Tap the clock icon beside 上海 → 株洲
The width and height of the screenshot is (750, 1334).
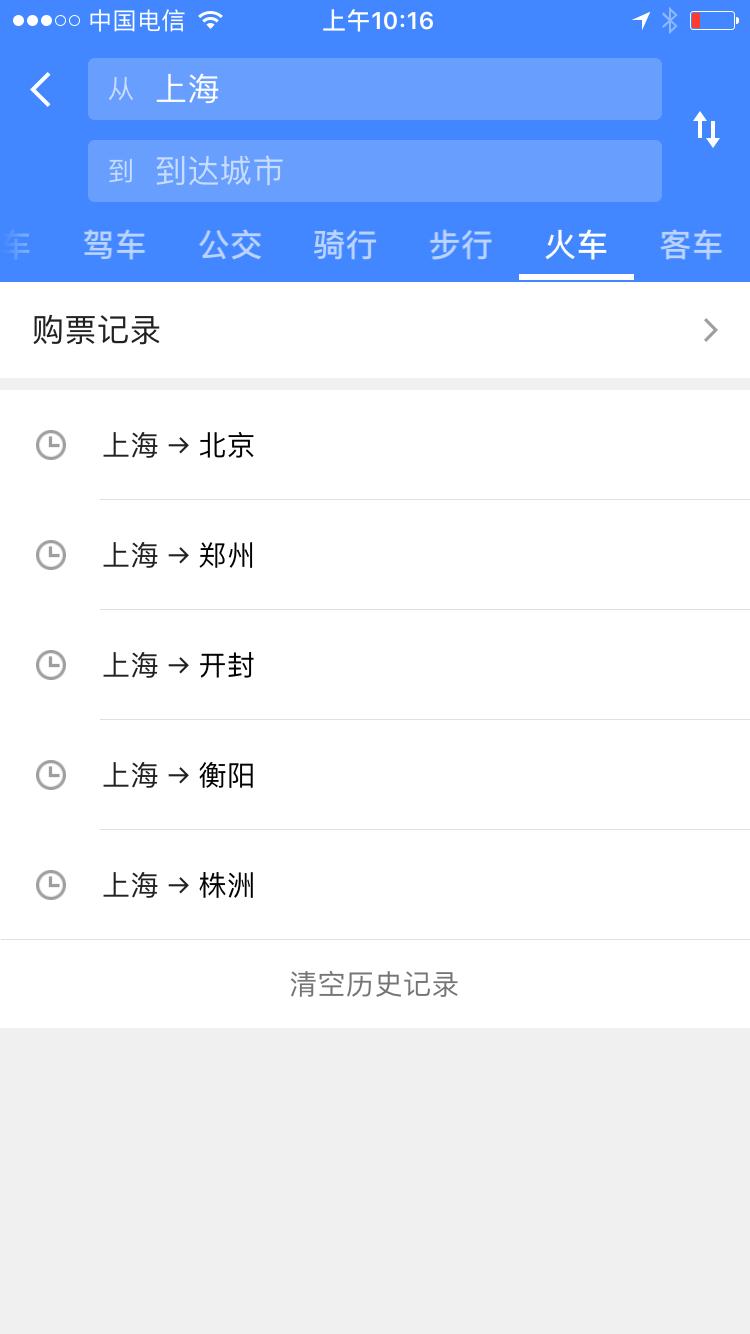(x=51, y=885)
